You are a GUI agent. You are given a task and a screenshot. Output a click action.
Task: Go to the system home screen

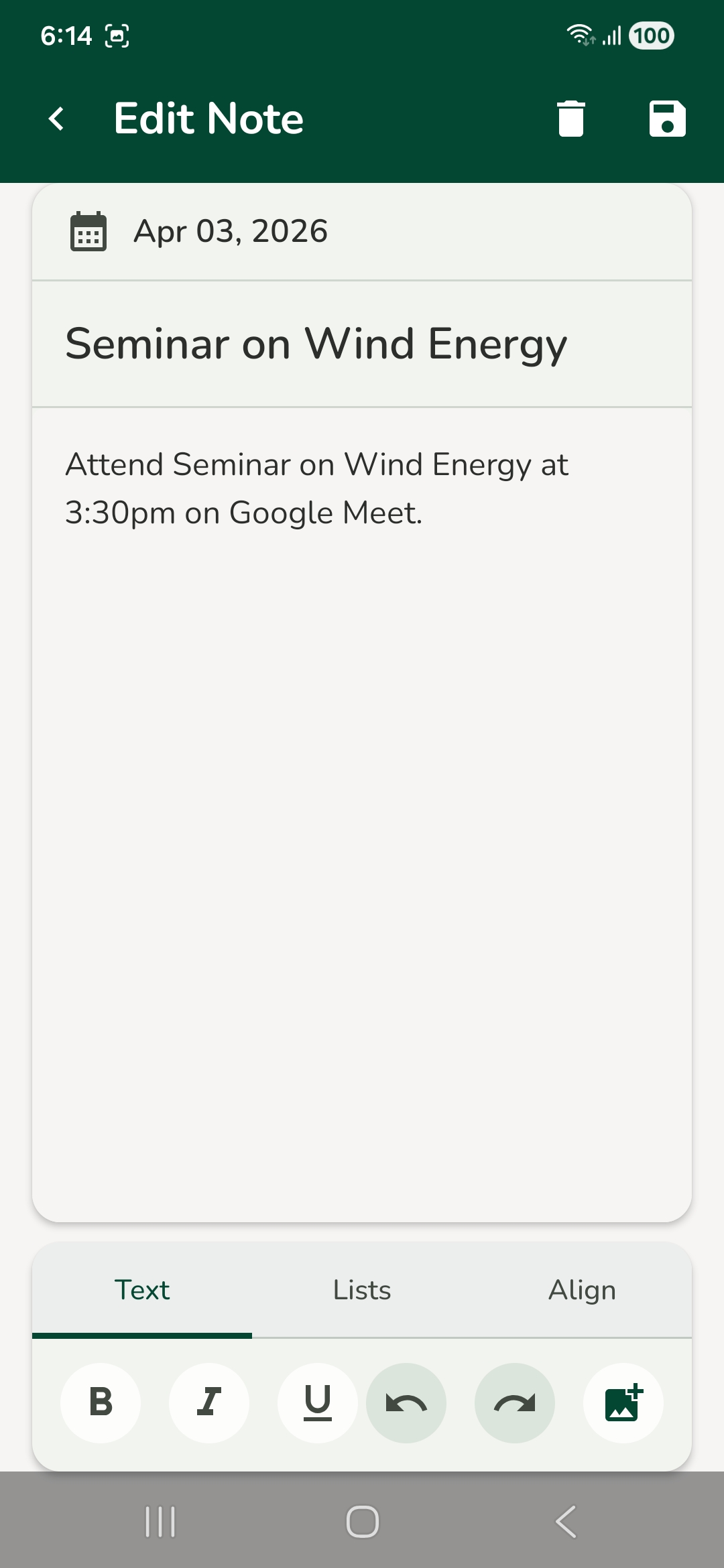pos(362,1521)
